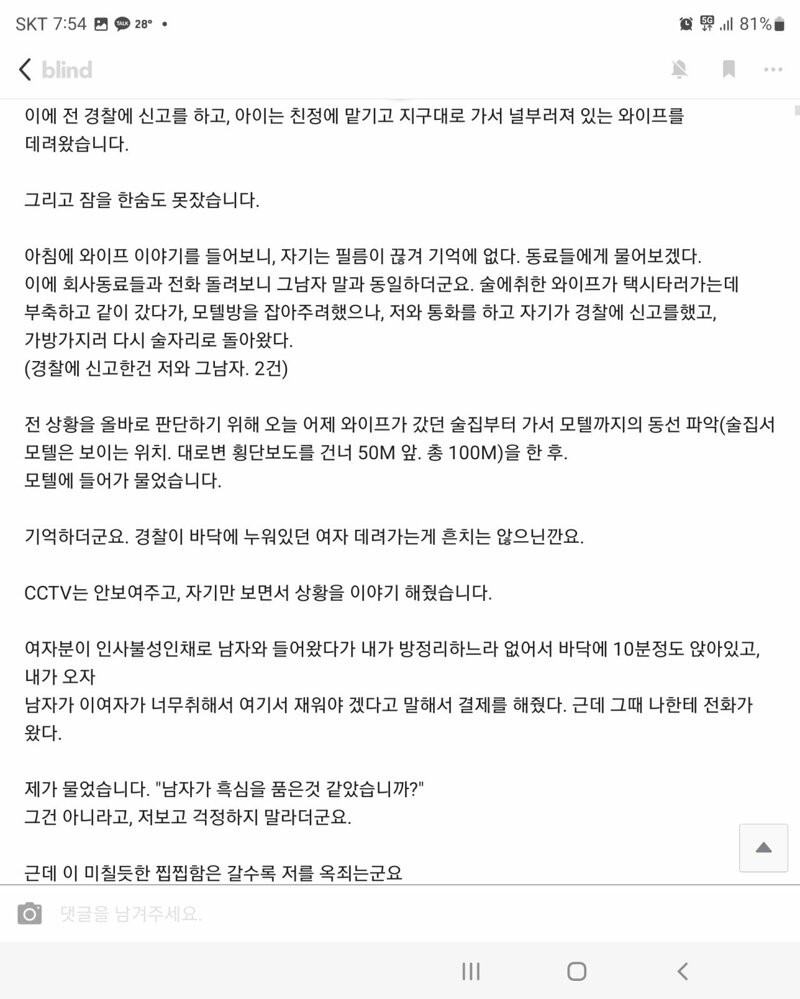Toggle the muted notification bell
800x999 pixels.
(x=680, y=69)
